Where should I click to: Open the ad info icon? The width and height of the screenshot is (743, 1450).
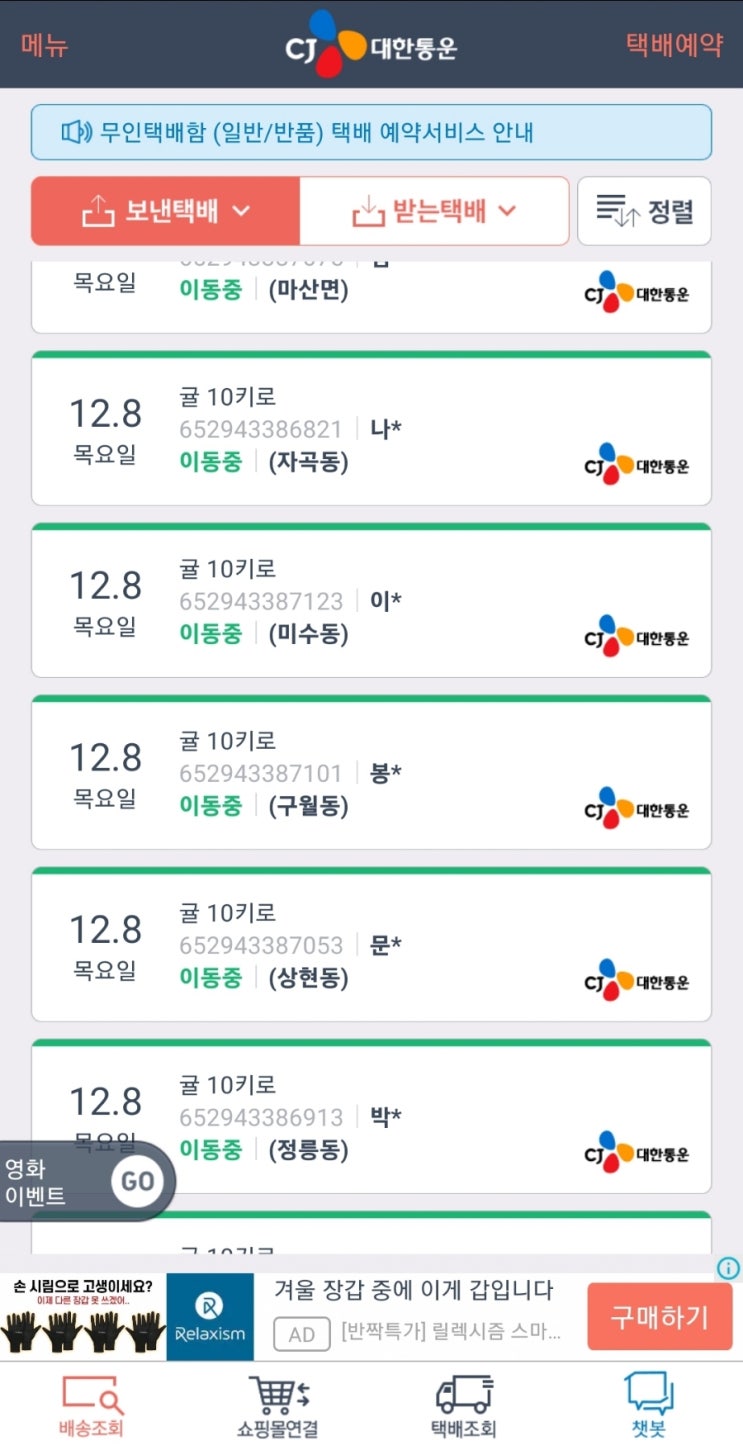click(728, 1268)
